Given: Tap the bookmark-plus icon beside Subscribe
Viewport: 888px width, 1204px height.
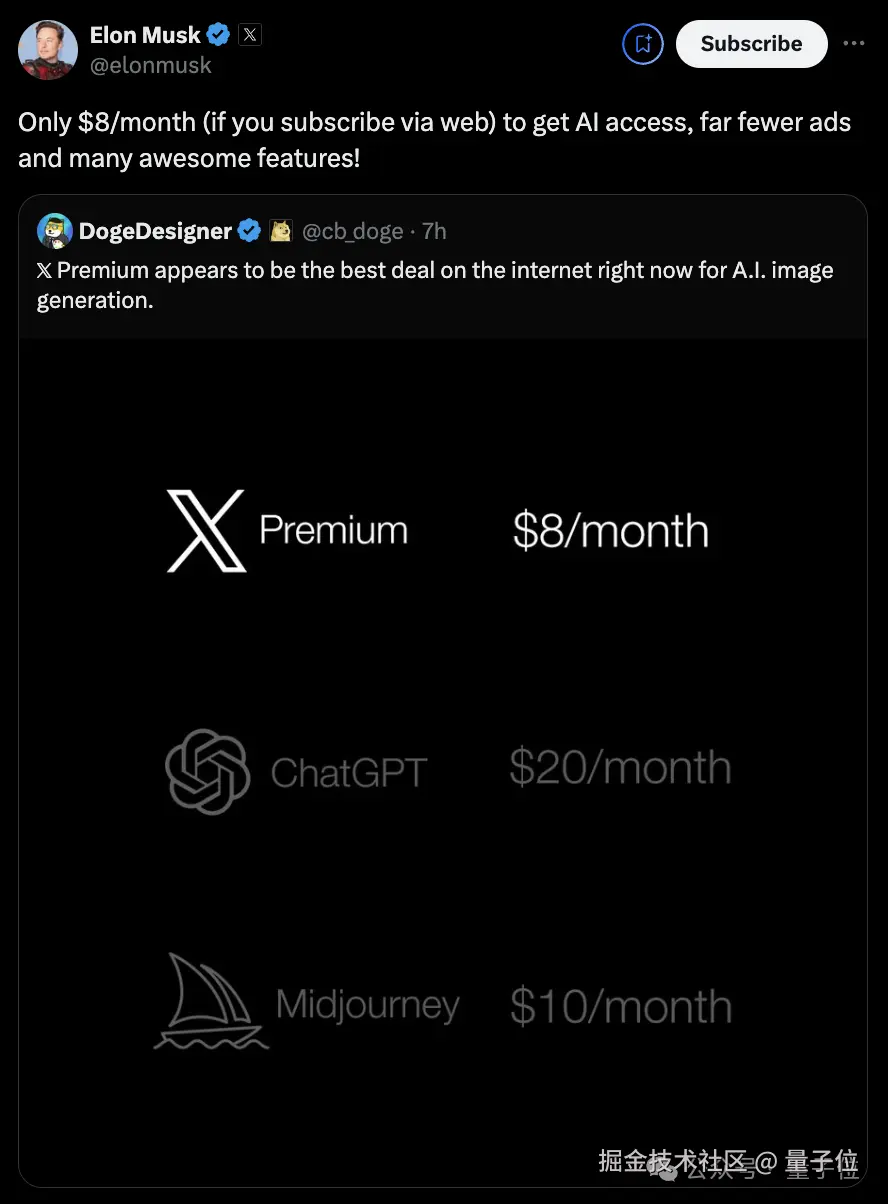Looking at the screenshot, I should (643, 44).
